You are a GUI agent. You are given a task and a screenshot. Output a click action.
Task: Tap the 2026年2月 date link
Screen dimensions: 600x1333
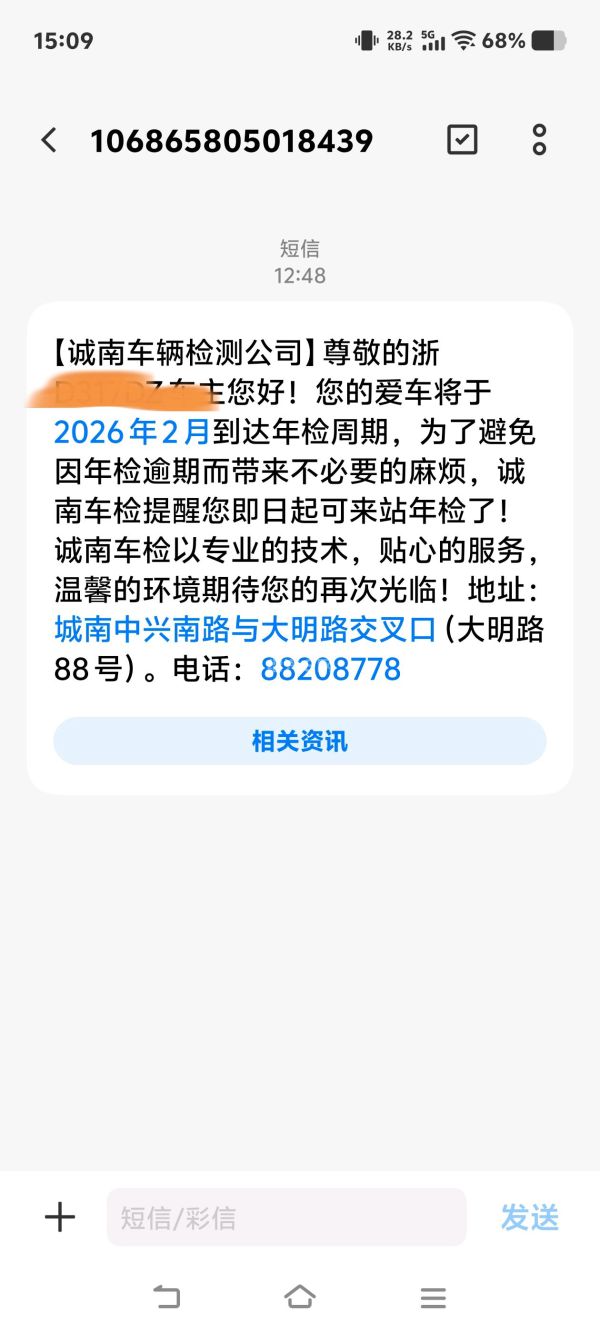[x=132, y=432]
